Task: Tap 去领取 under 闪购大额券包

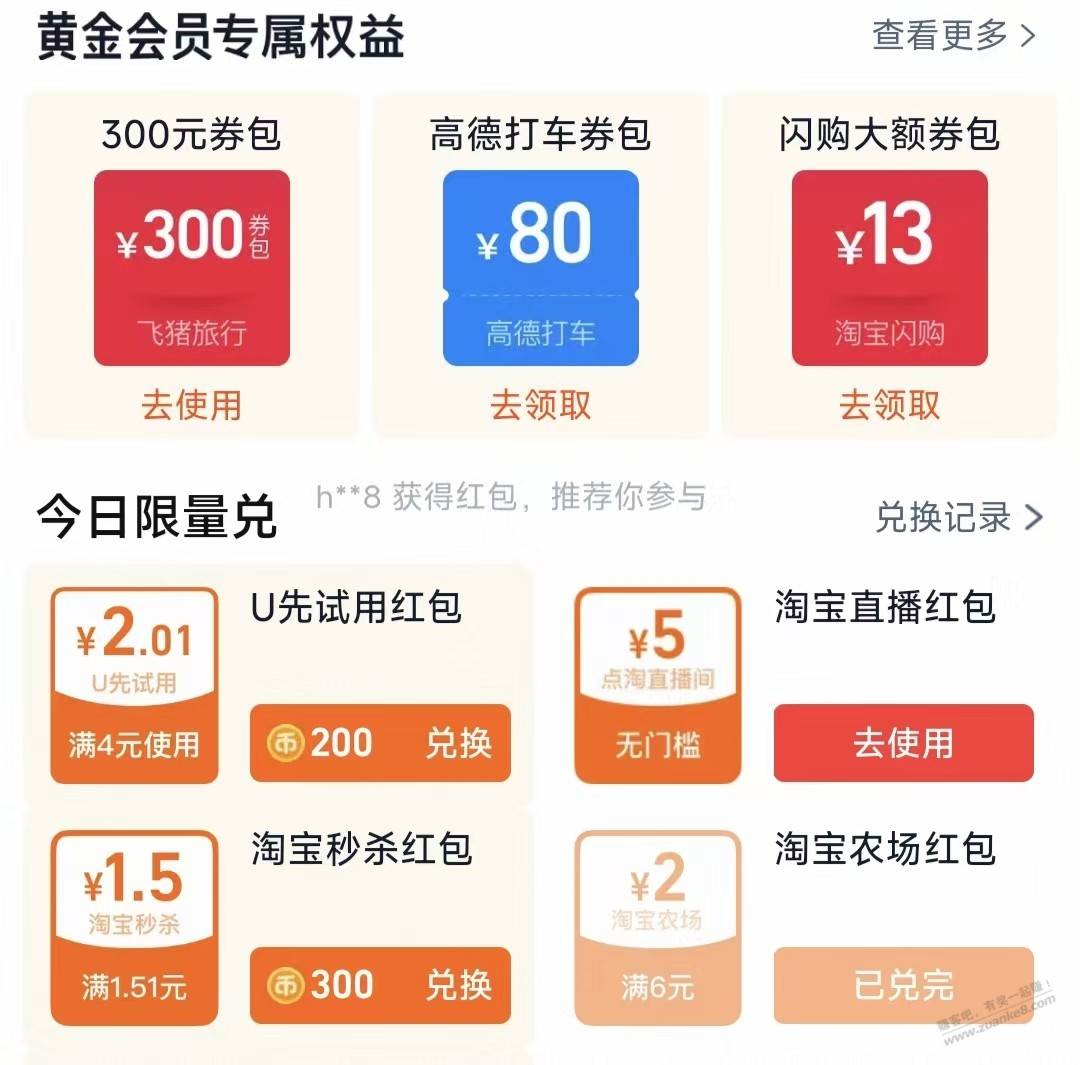Action: 889,405
